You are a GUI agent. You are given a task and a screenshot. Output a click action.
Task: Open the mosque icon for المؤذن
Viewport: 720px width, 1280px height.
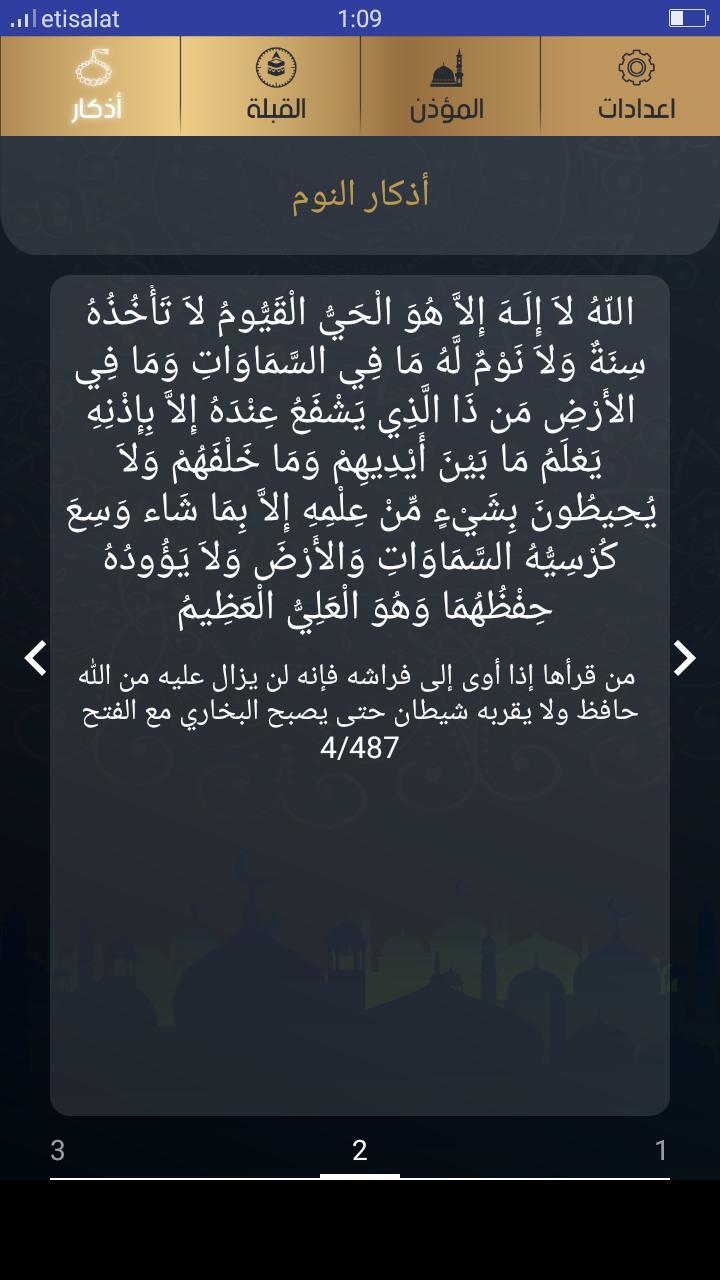point(449,68)
